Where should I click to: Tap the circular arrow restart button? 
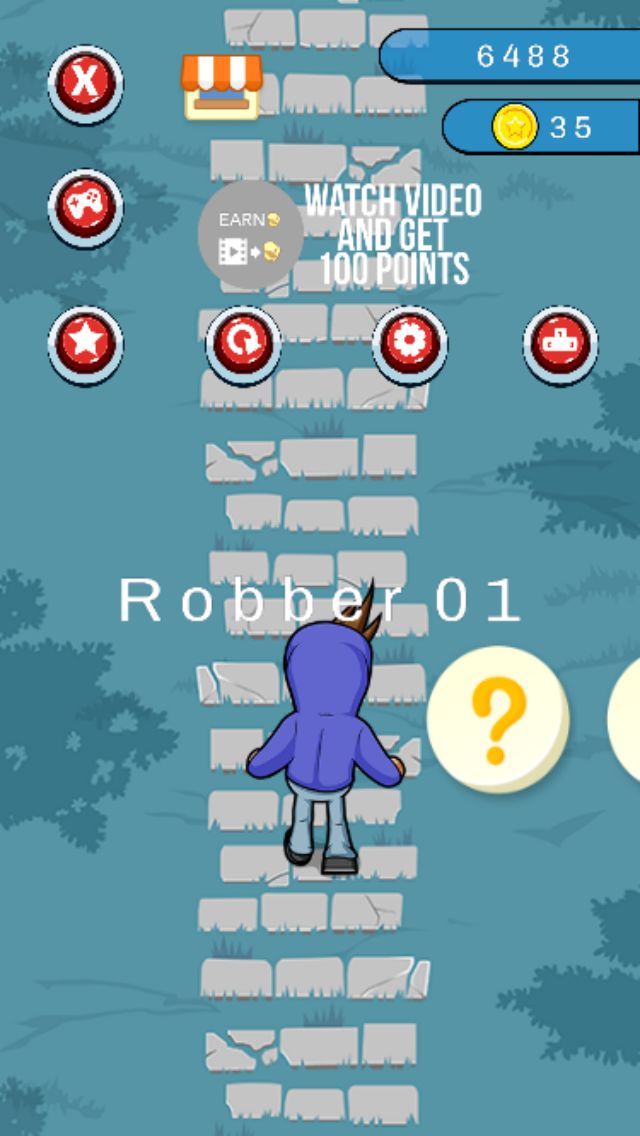coord(244,345)
